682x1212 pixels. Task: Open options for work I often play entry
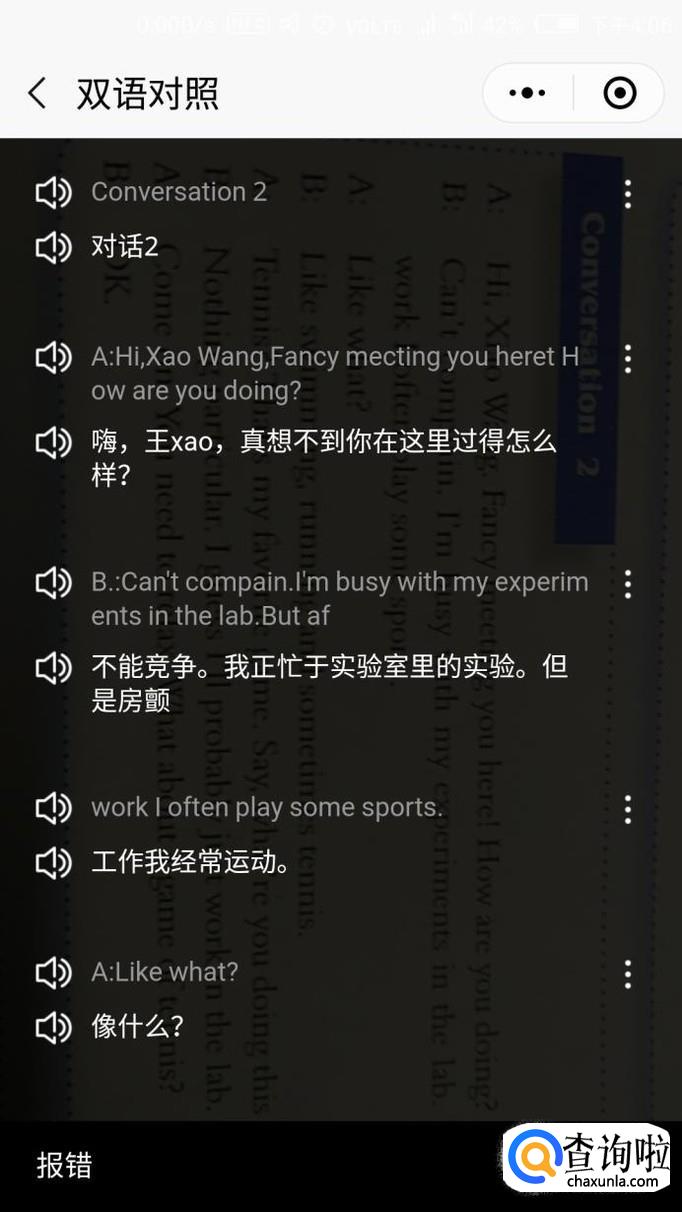click(x=628, y=809)
